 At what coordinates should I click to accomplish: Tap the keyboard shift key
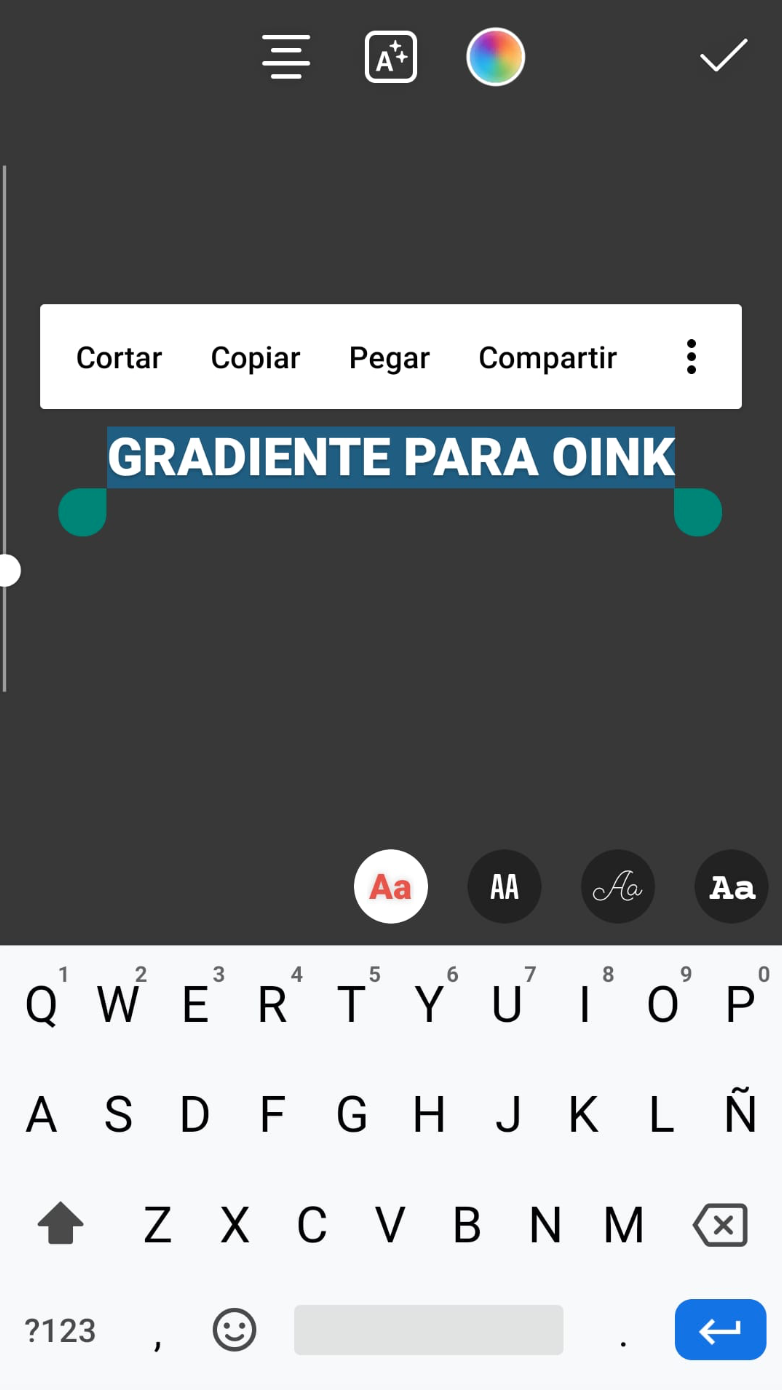(60, 1224)
